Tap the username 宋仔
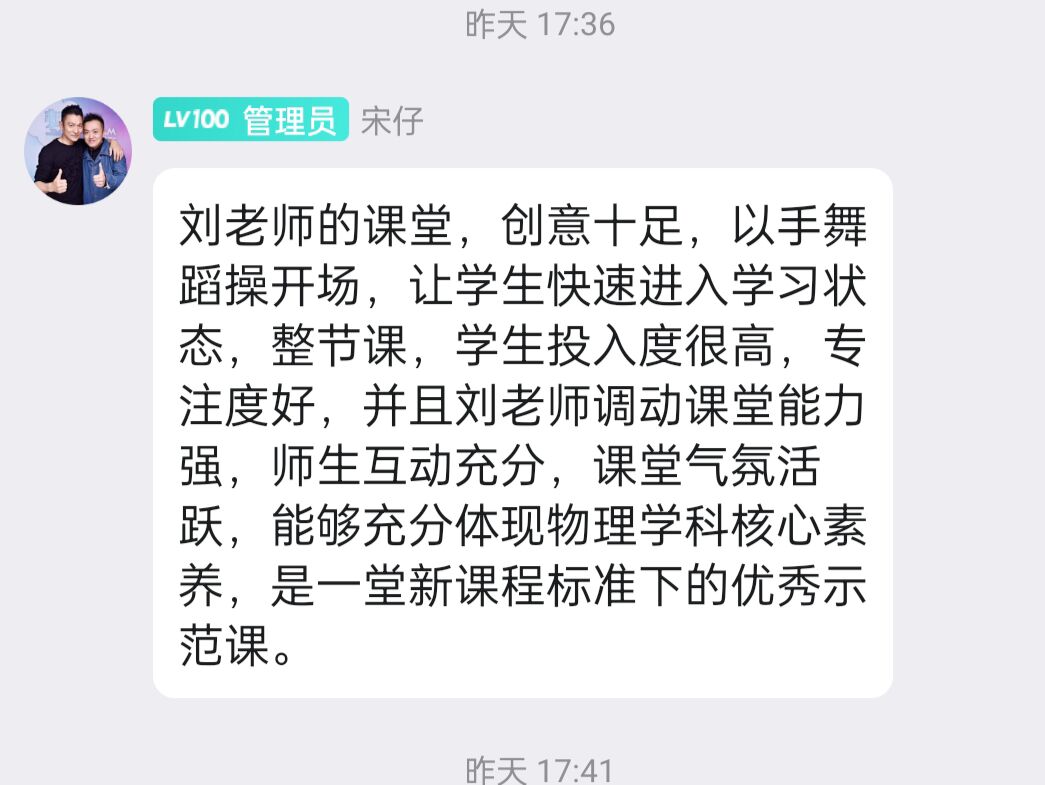 coord(391,121)
